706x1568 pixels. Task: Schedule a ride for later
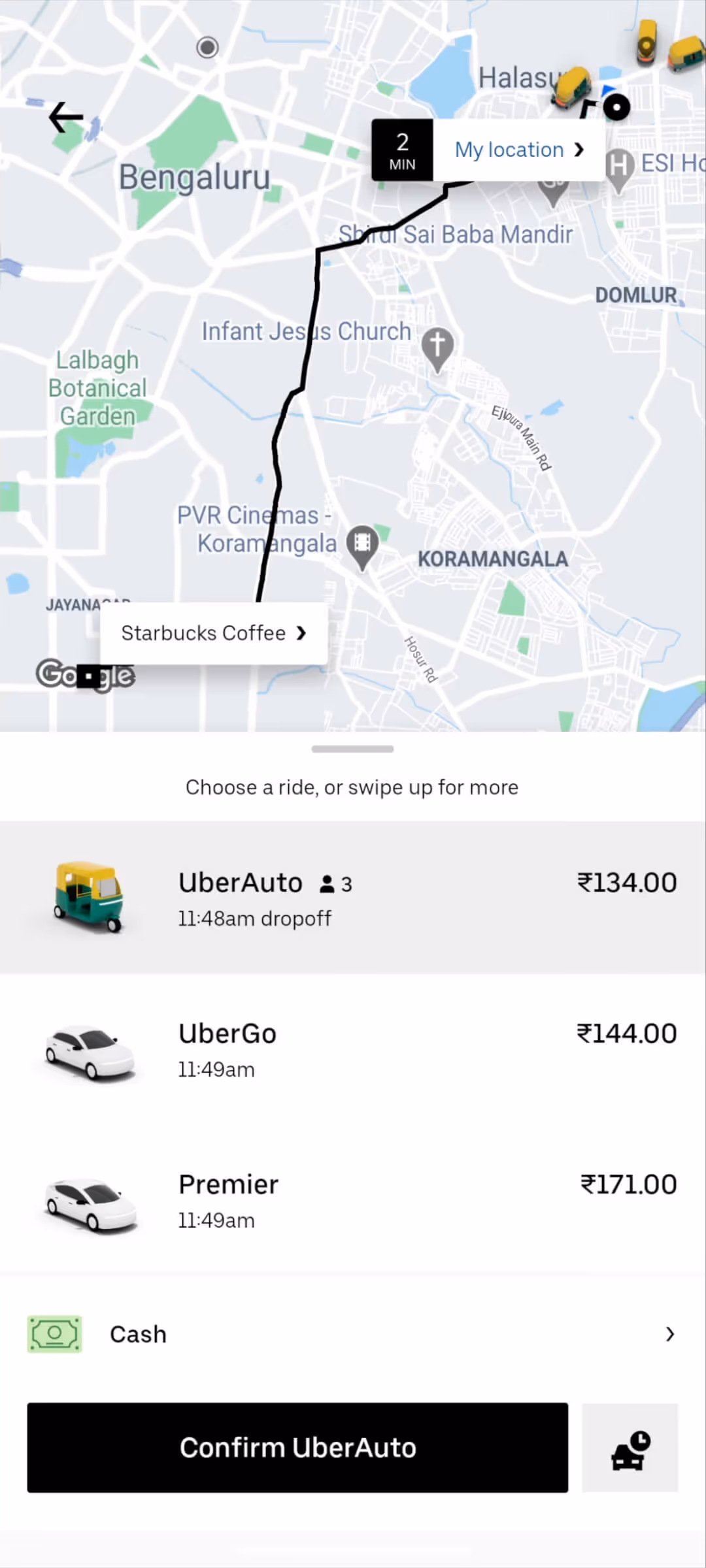(x=630, y=1448)
